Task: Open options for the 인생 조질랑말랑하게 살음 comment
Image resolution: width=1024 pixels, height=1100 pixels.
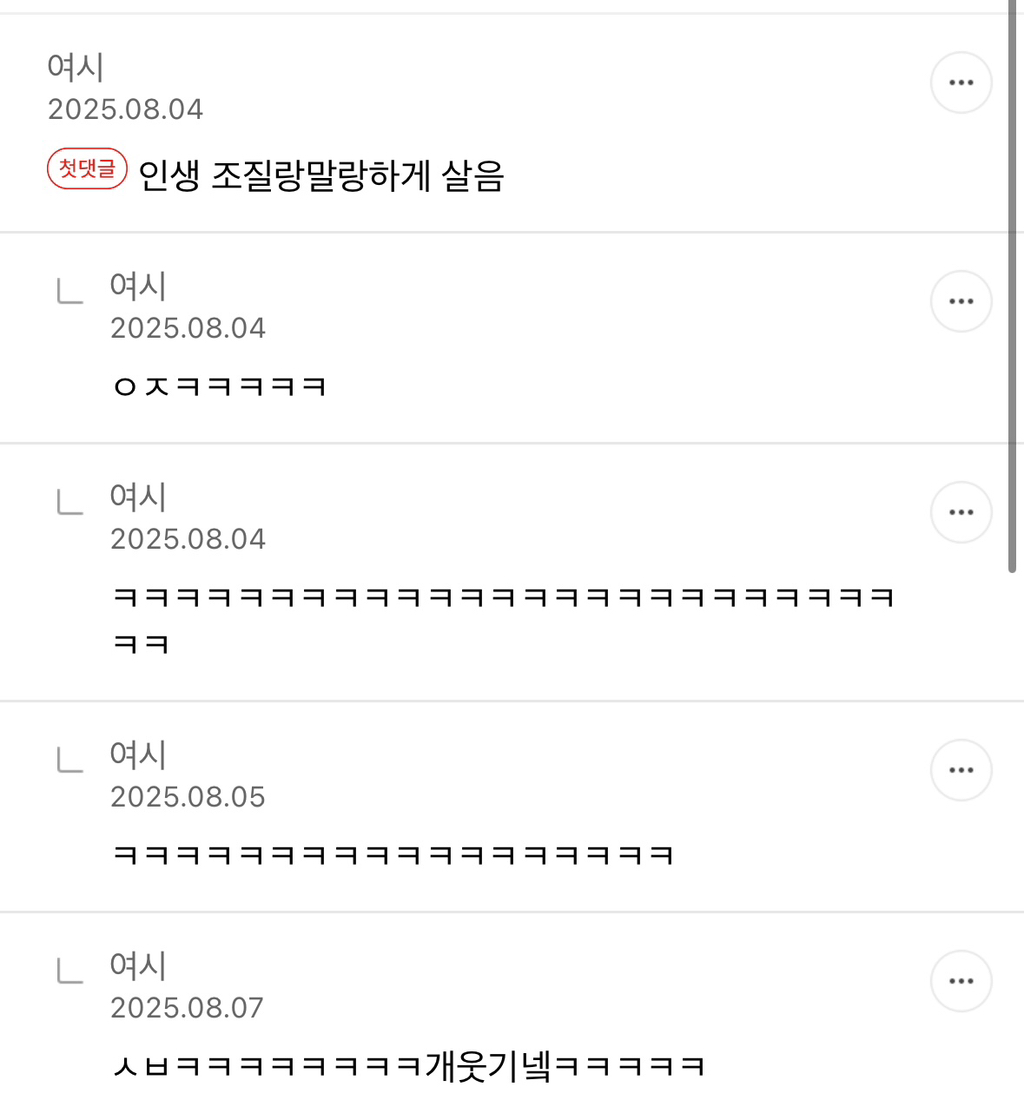Action: [x=961, y=82]
